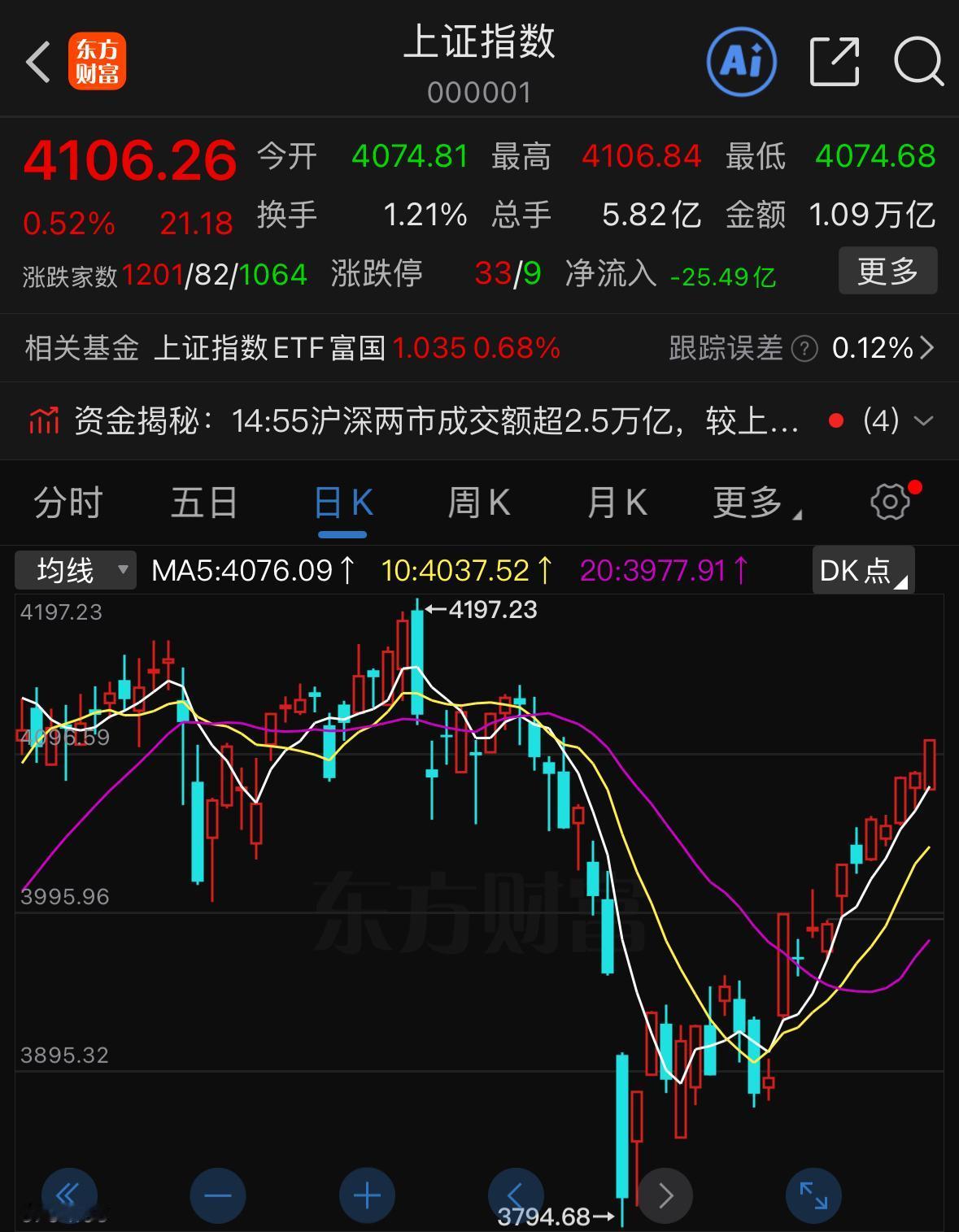Screen dimensions: 959x1232
Task: Open the AI assistant
Action: coord(740,61)
